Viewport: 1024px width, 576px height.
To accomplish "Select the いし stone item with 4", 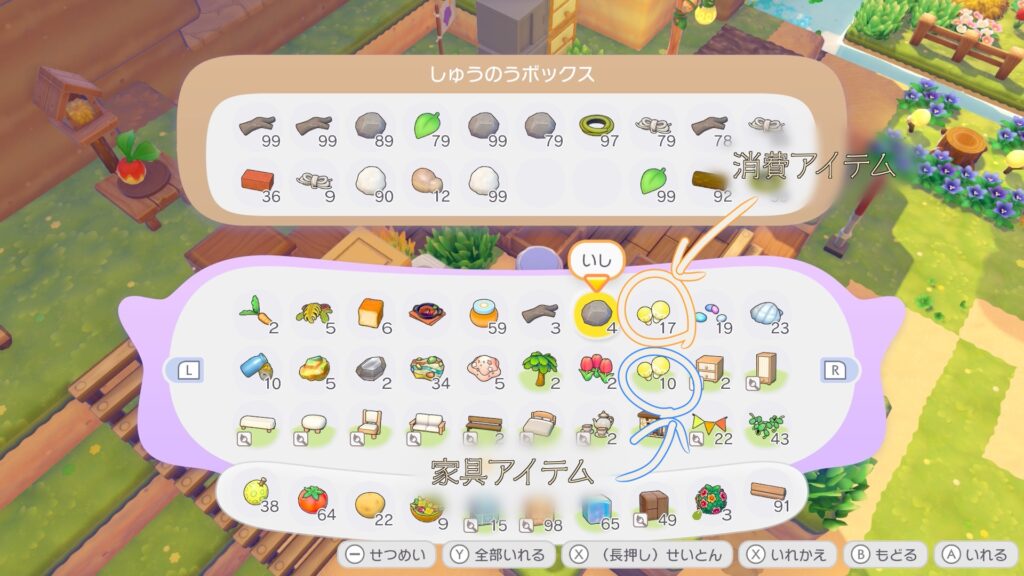I will 597,313.
